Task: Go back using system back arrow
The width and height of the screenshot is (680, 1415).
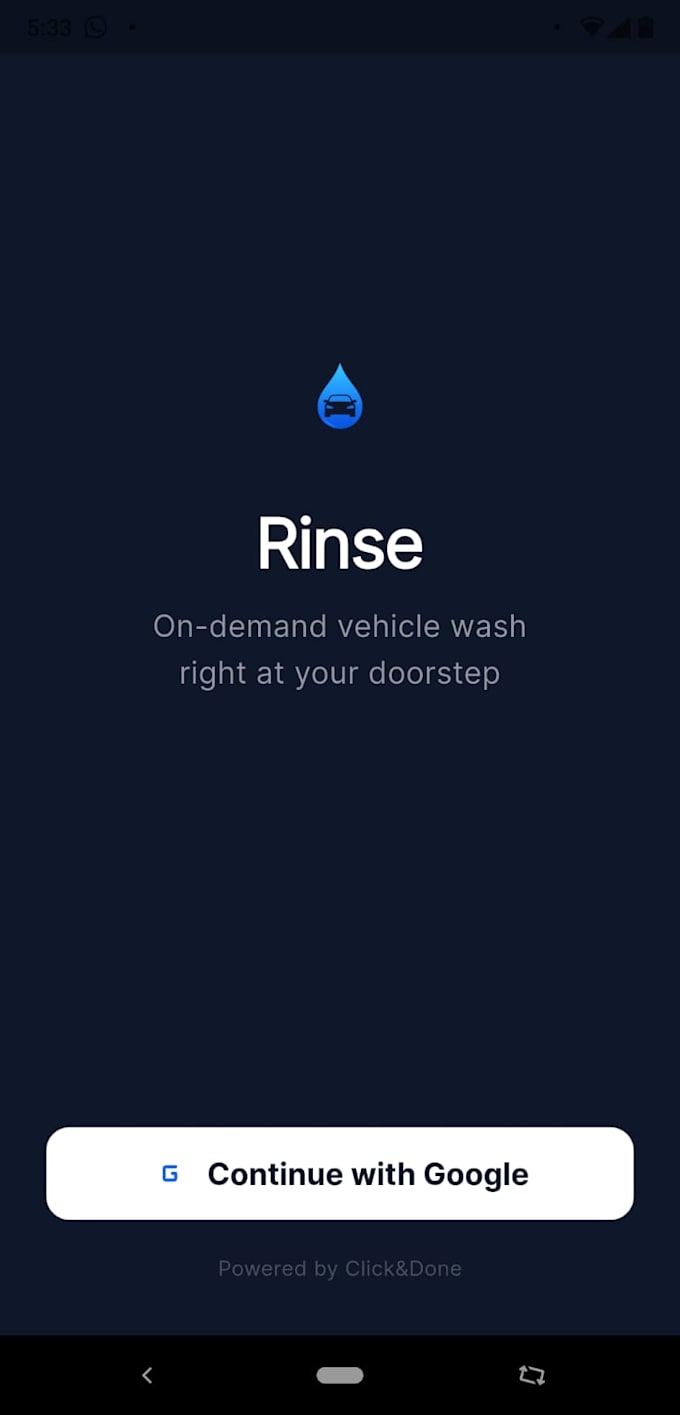Action: [x=147, y=1376]
